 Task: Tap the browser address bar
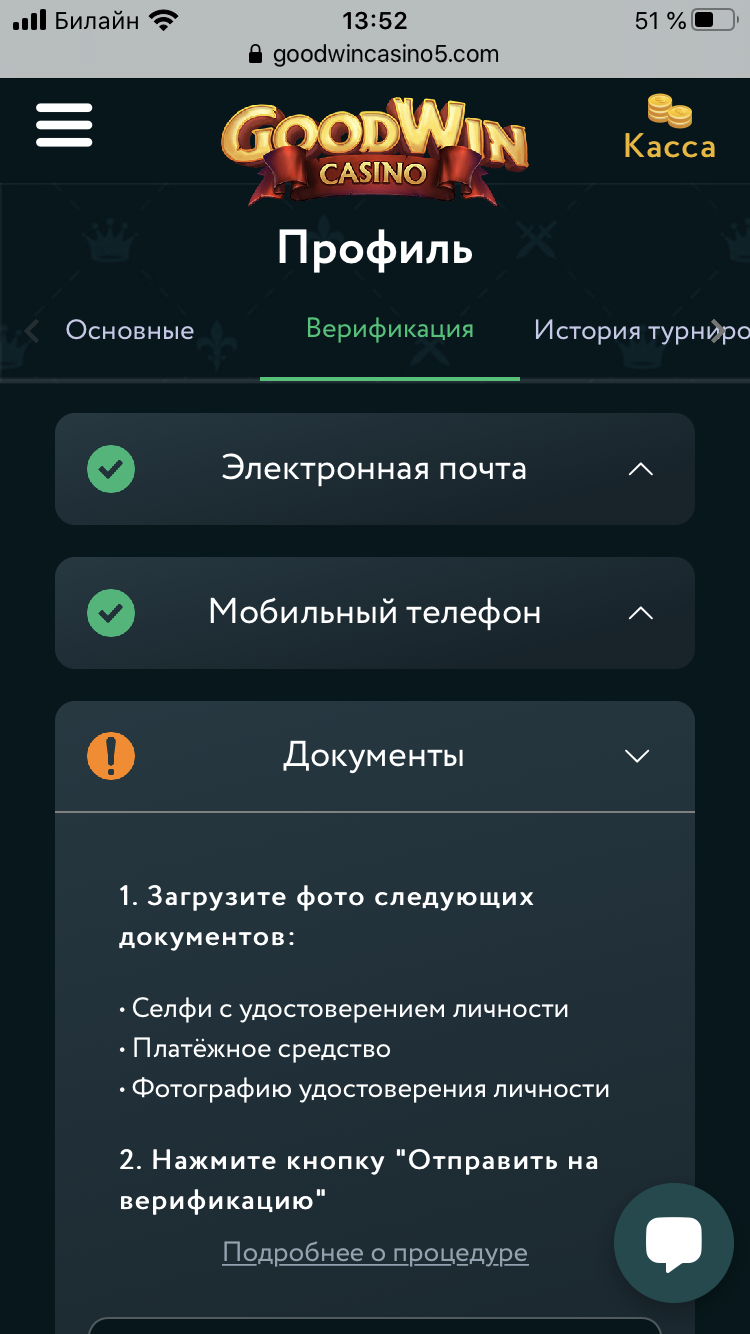(x=375, y=54)
